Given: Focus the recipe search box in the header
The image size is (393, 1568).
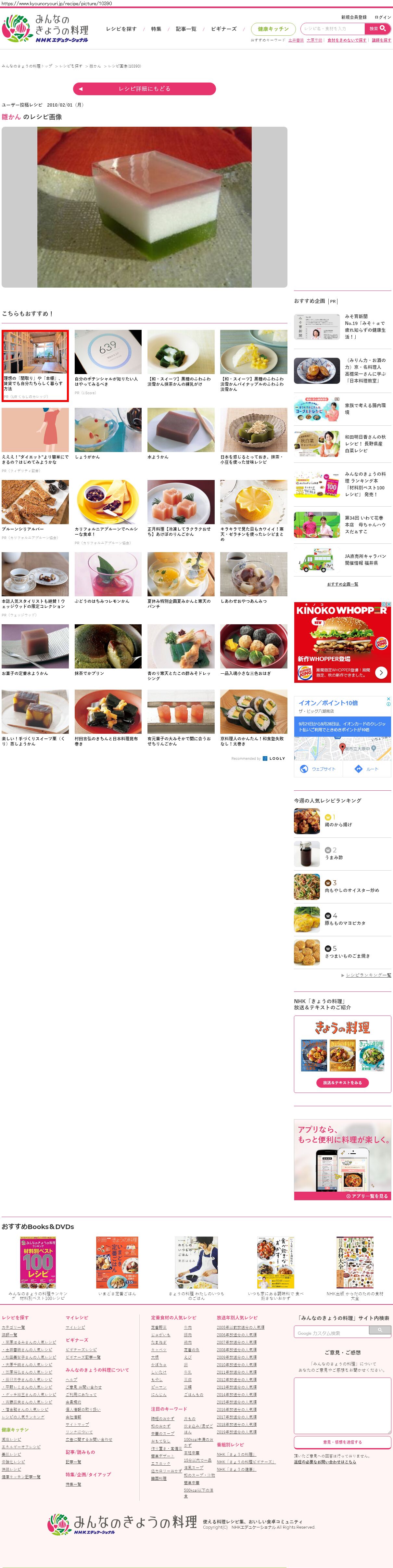Looking at the screenshot, I should click(333, 29).
